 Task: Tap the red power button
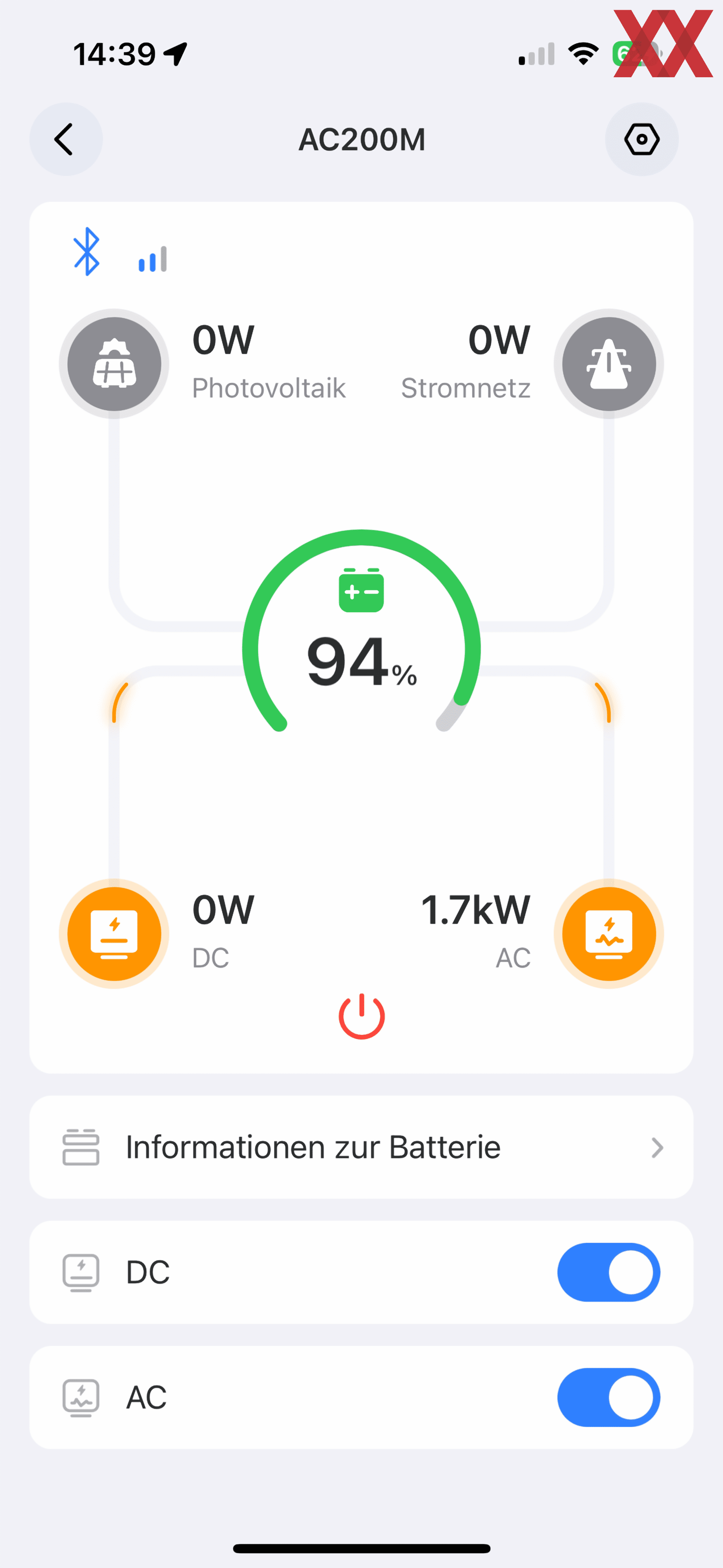coord(361,1016)
